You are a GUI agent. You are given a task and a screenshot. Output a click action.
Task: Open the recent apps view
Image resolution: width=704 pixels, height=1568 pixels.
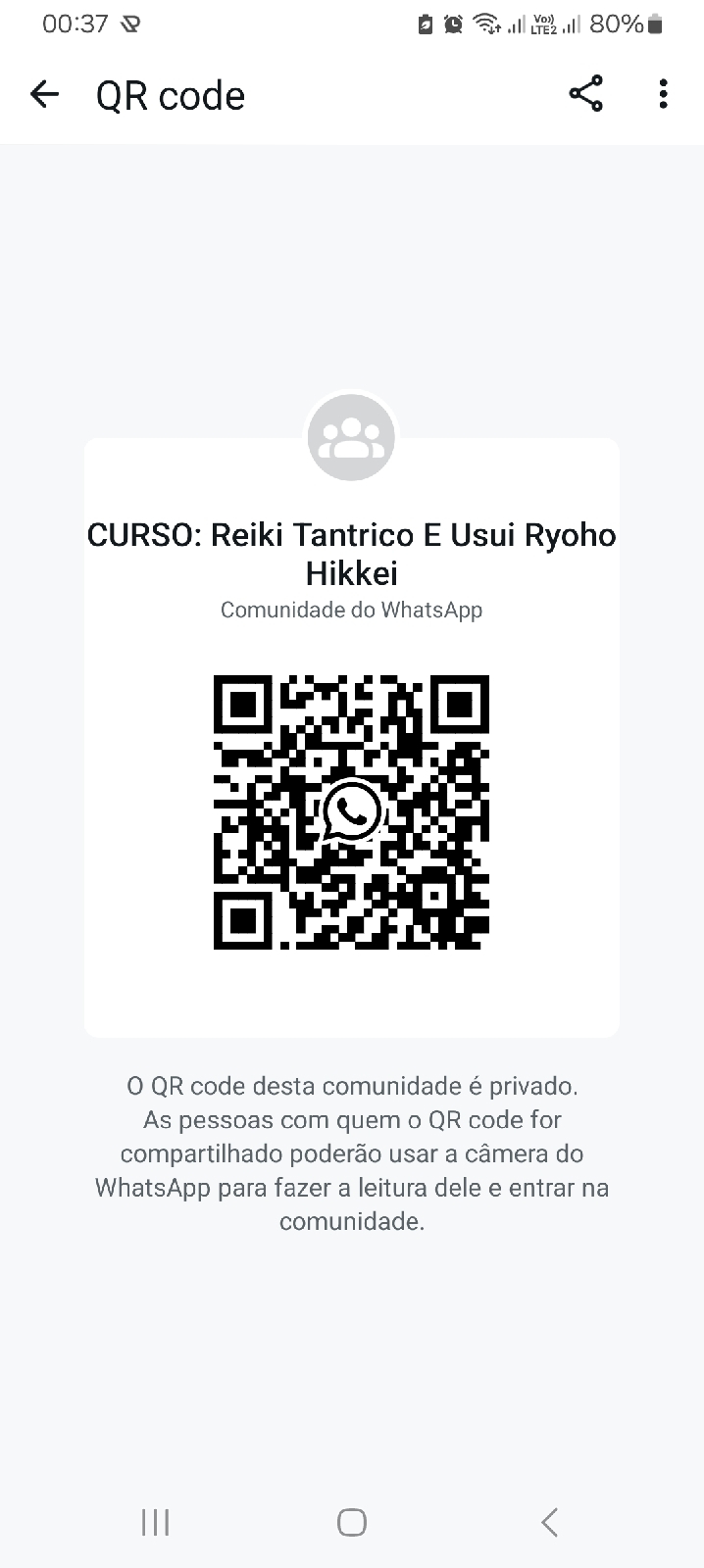coord(155,1522)
